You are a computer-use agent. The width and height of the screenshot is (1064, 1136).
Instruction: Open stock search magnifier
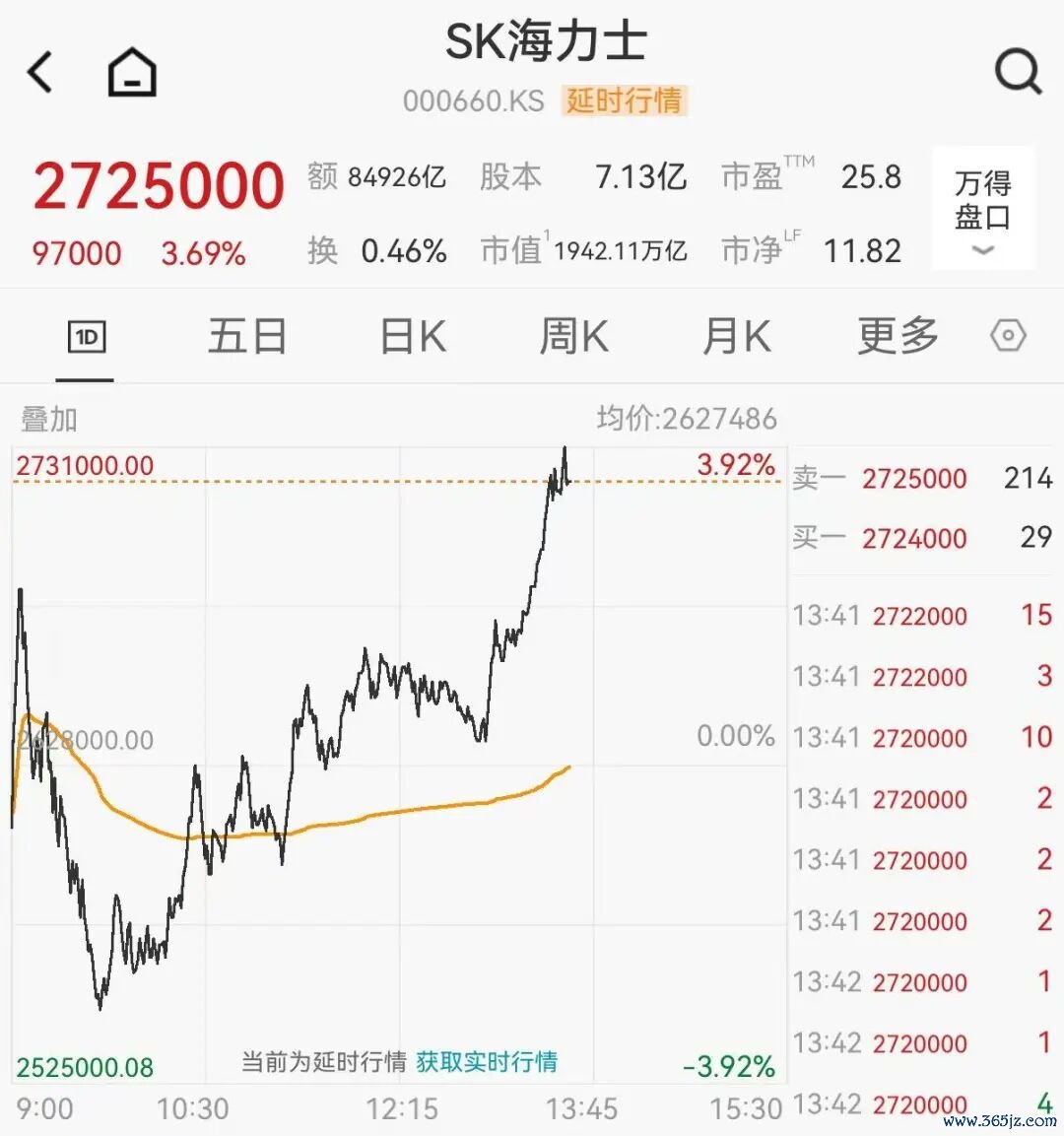pos(1019,72)
